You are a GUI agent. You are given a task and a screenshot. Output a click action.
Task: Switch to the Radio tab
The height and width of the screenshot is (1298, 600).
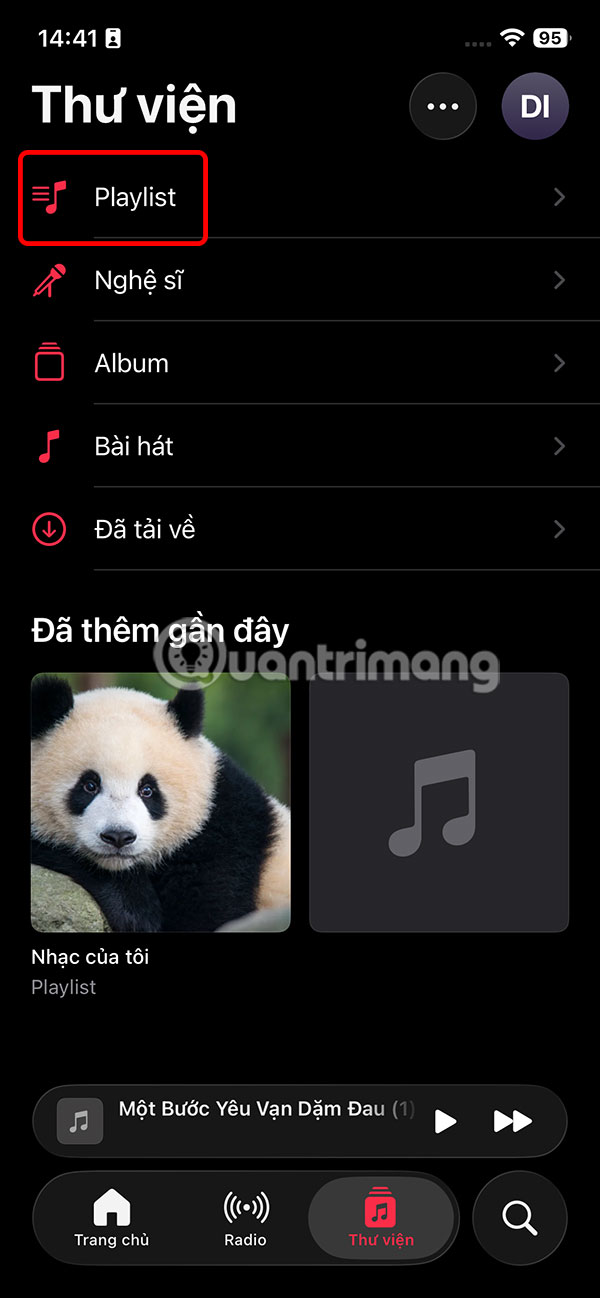point(245,1218)
